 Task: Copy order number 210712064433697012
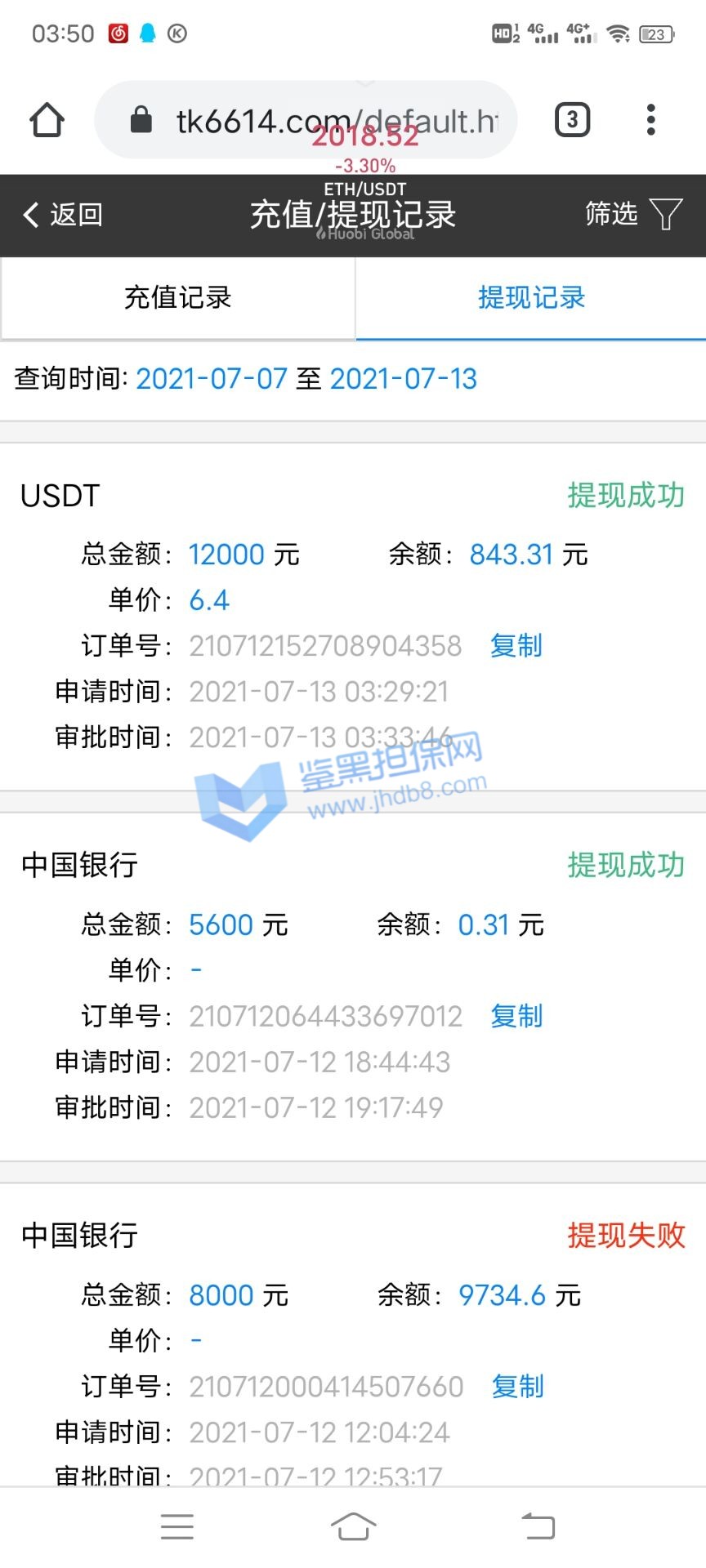[516, 1016]
